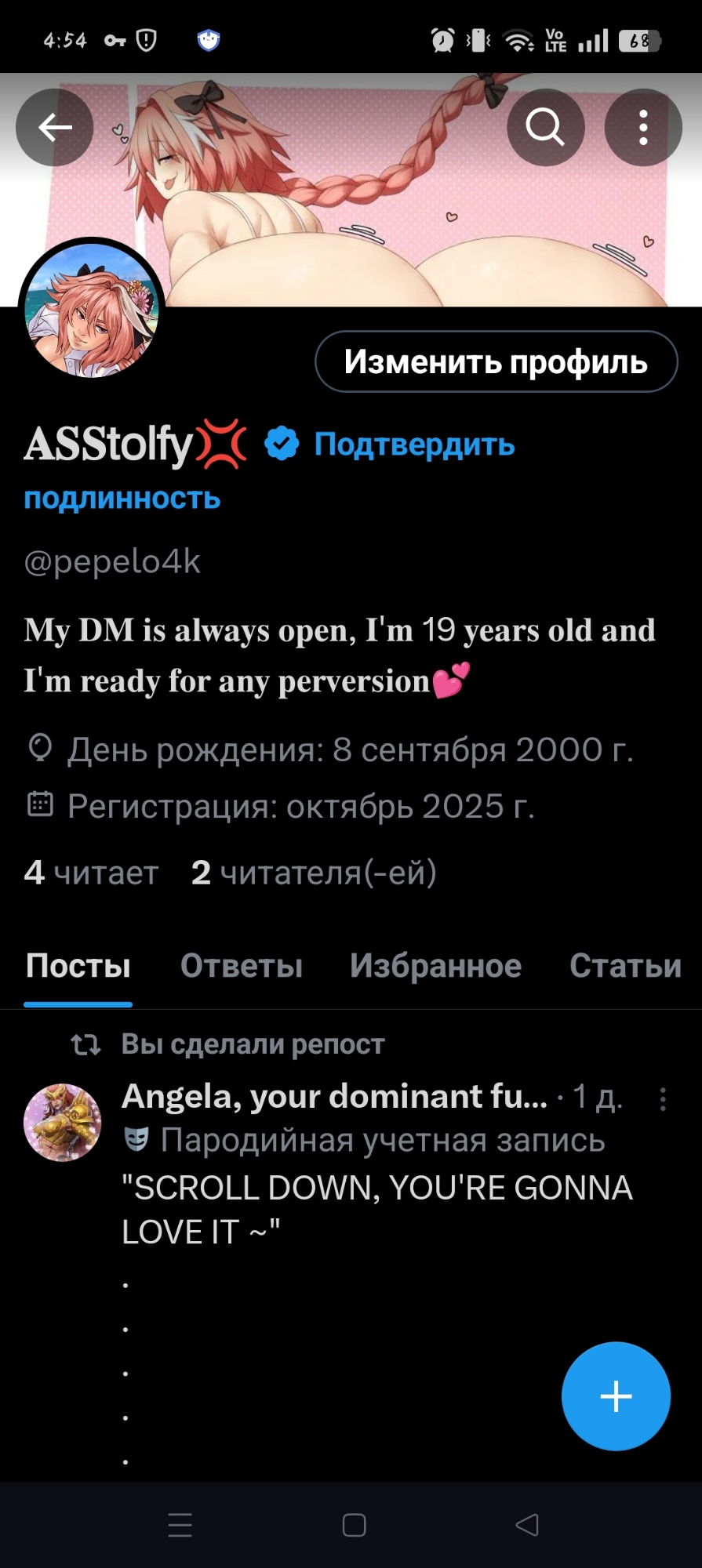The height and width of the screenshot is (1568, 702).
Task: Open the «4 читает» following list
Action: click(92, 873)
